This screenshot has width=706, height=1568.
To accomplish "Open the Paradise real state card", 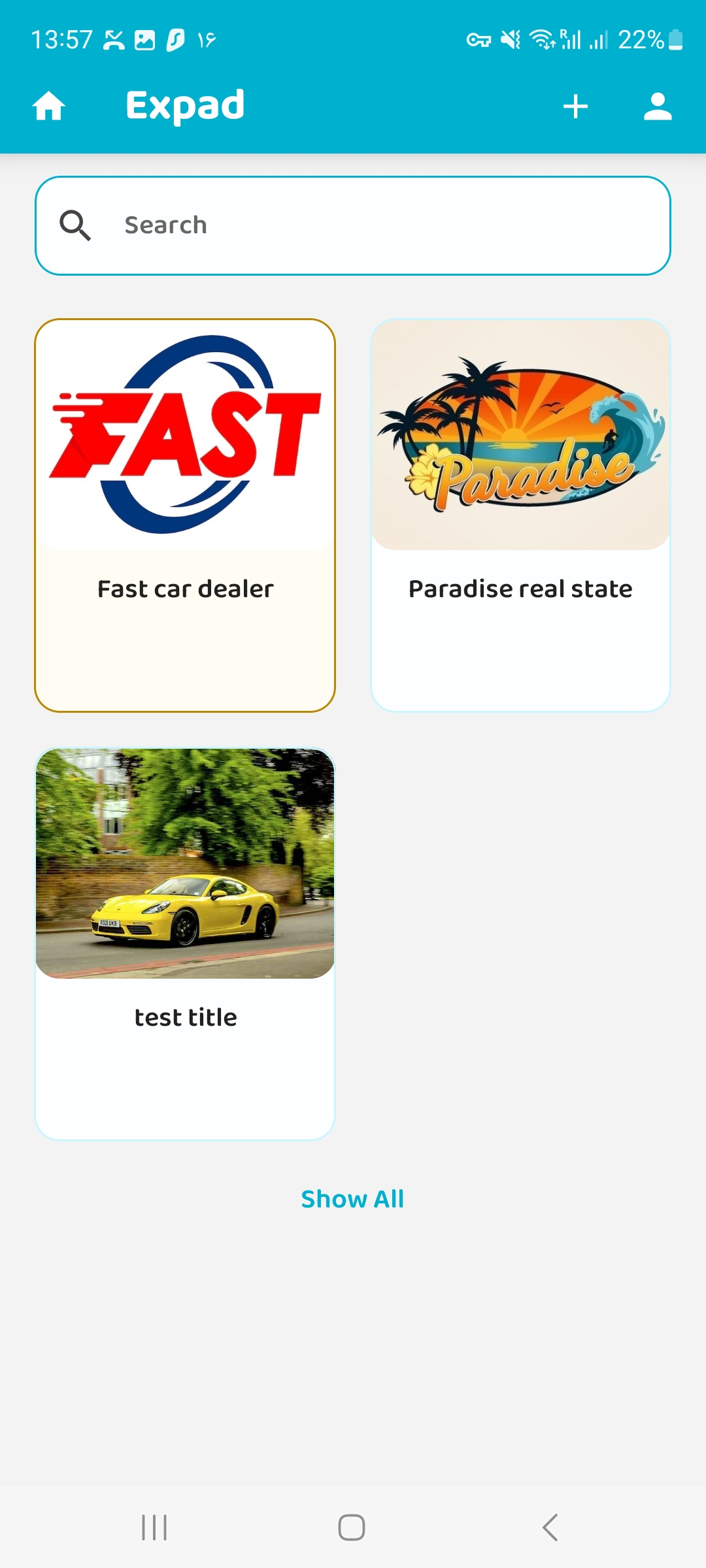I will coord(520,515).
